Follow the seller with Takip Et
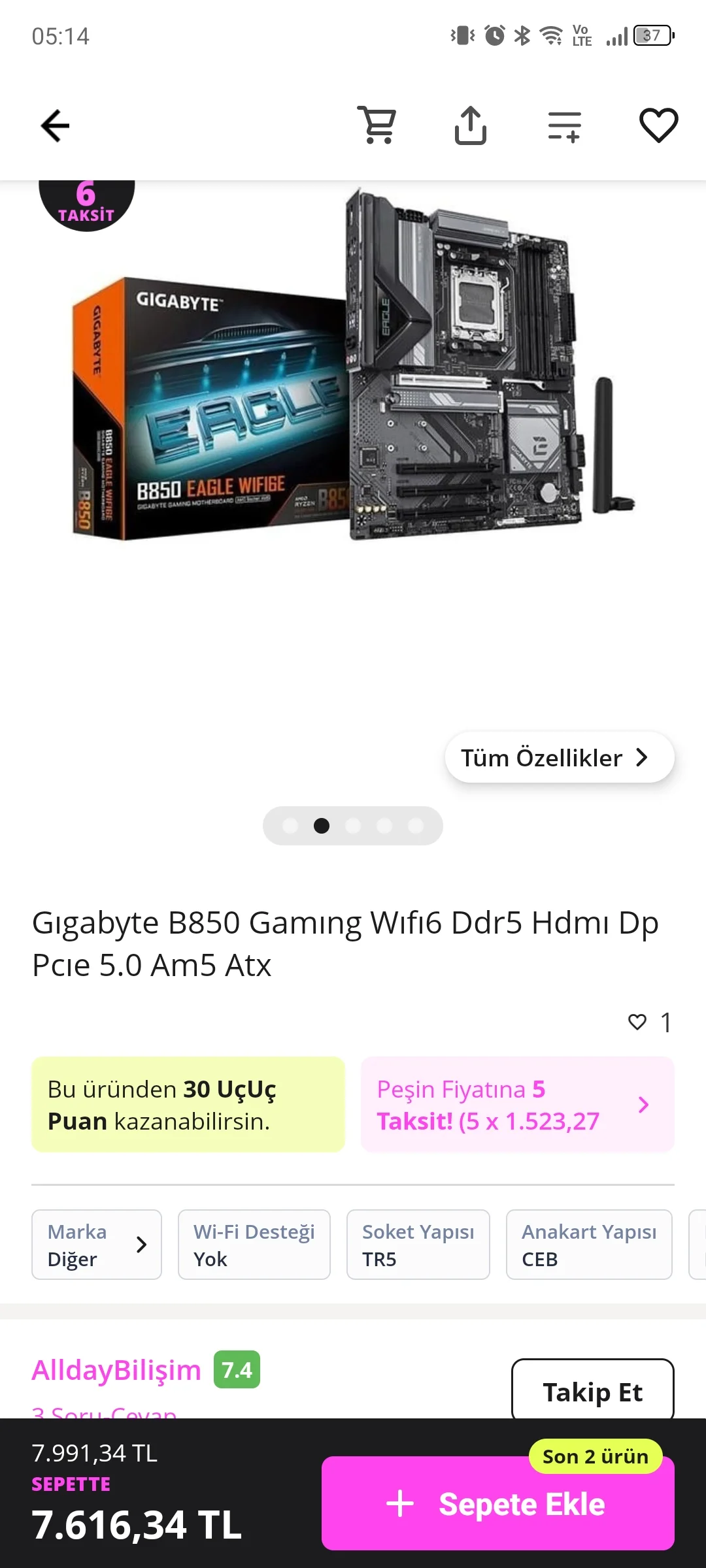Image resolution: width=706 pixels, height=1568 pixels. pos(592,1392)
